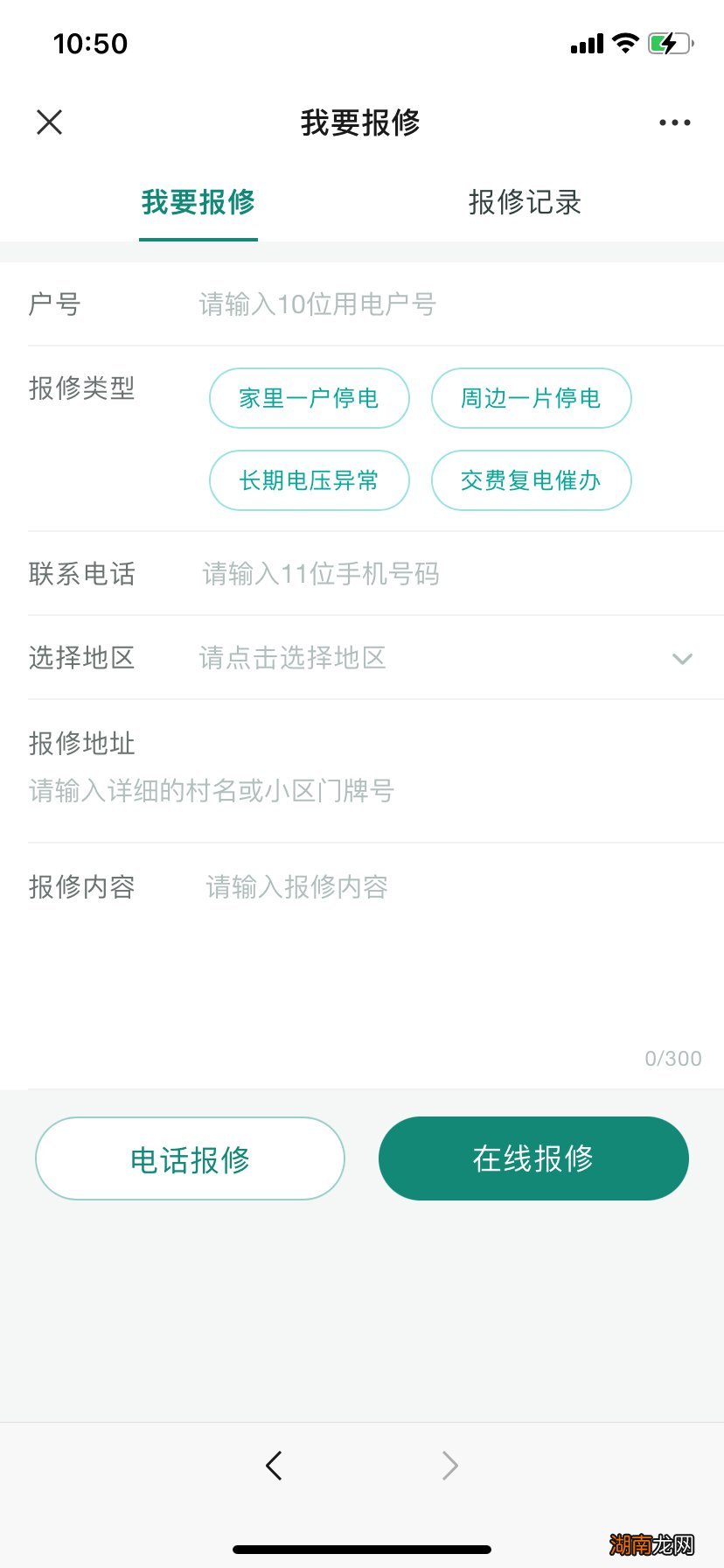Select the 我要报修 tab

tap(198, 203)
